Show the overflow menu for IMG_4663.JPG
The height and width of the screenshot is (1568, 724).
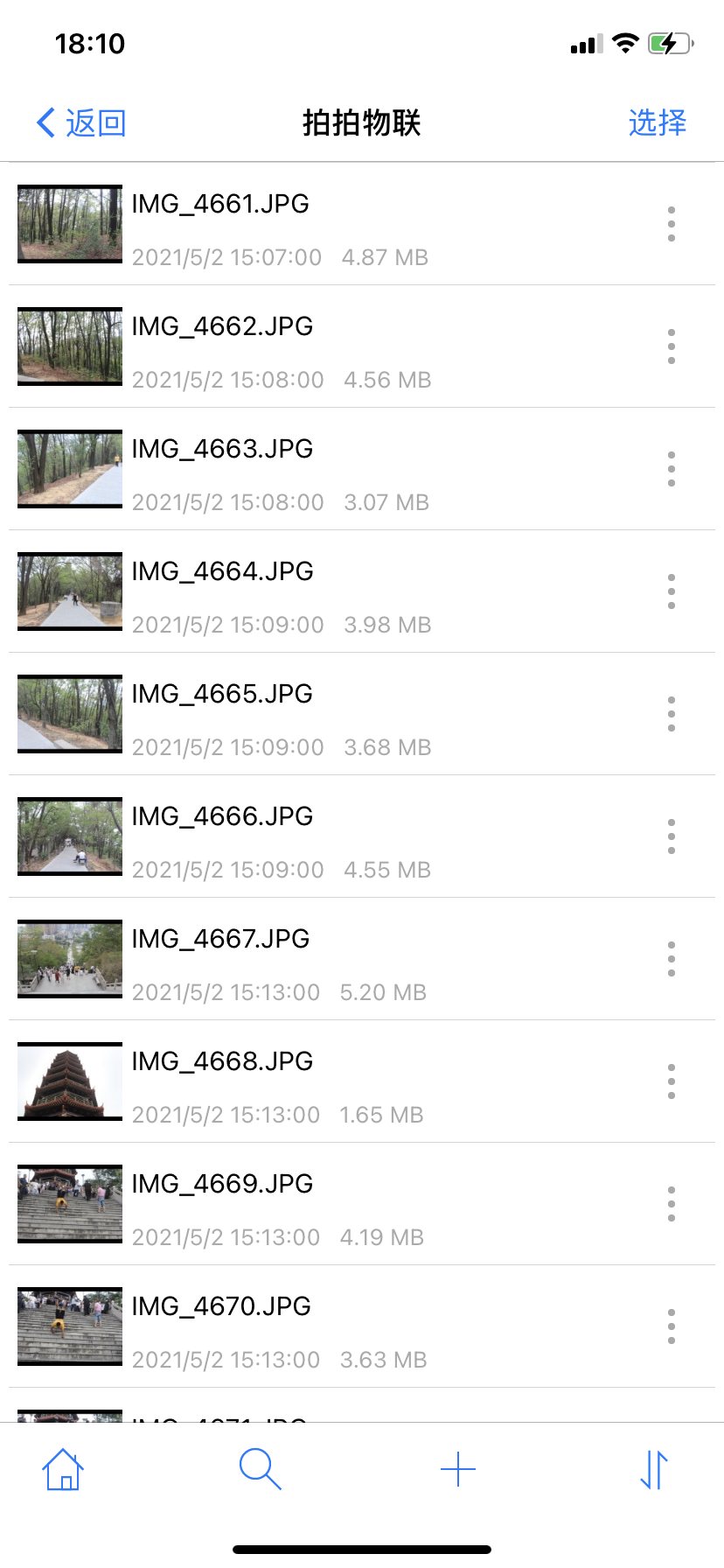[672, 469]
